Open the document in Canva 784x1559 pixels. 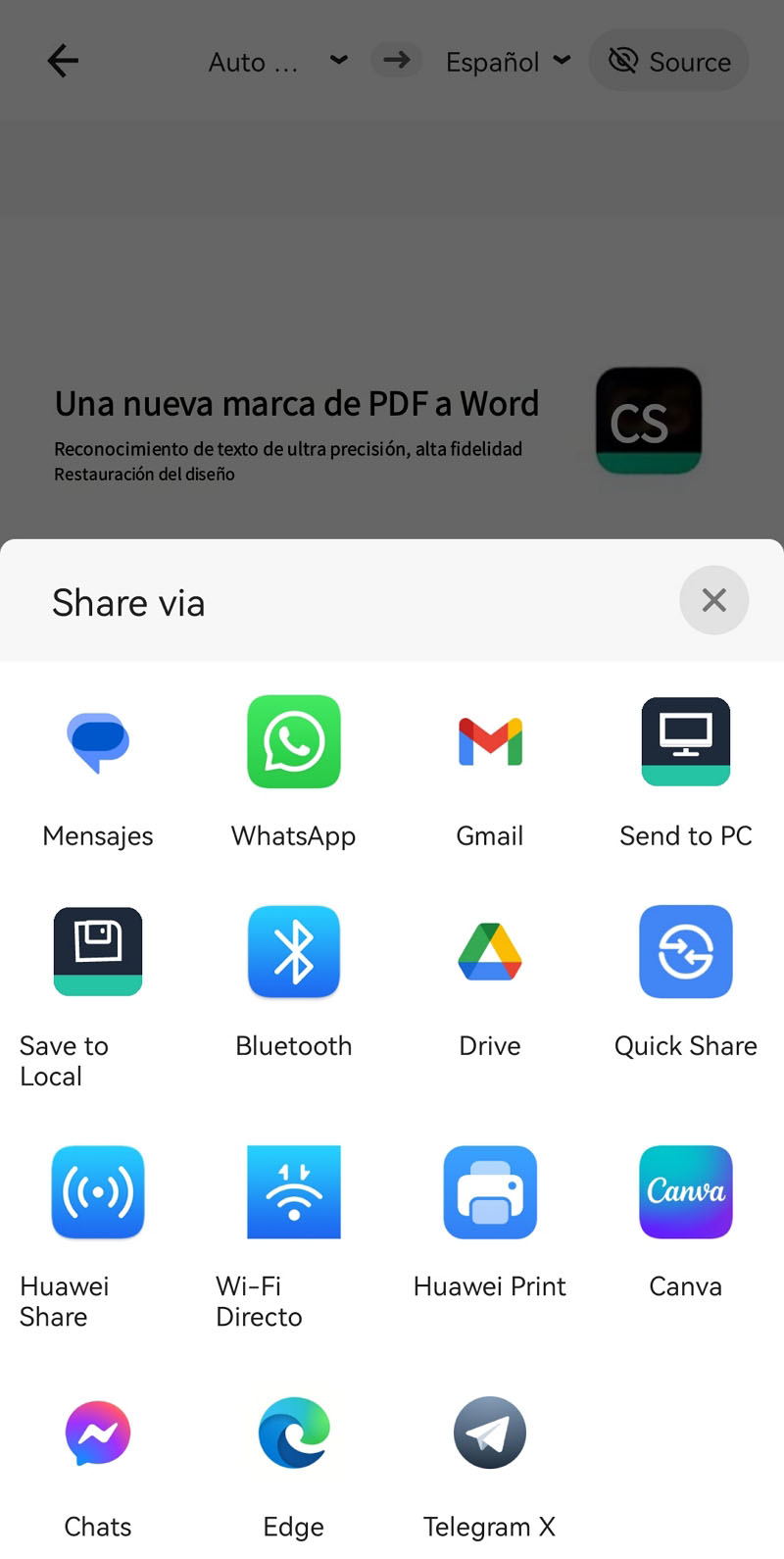tap(685, 1191)
